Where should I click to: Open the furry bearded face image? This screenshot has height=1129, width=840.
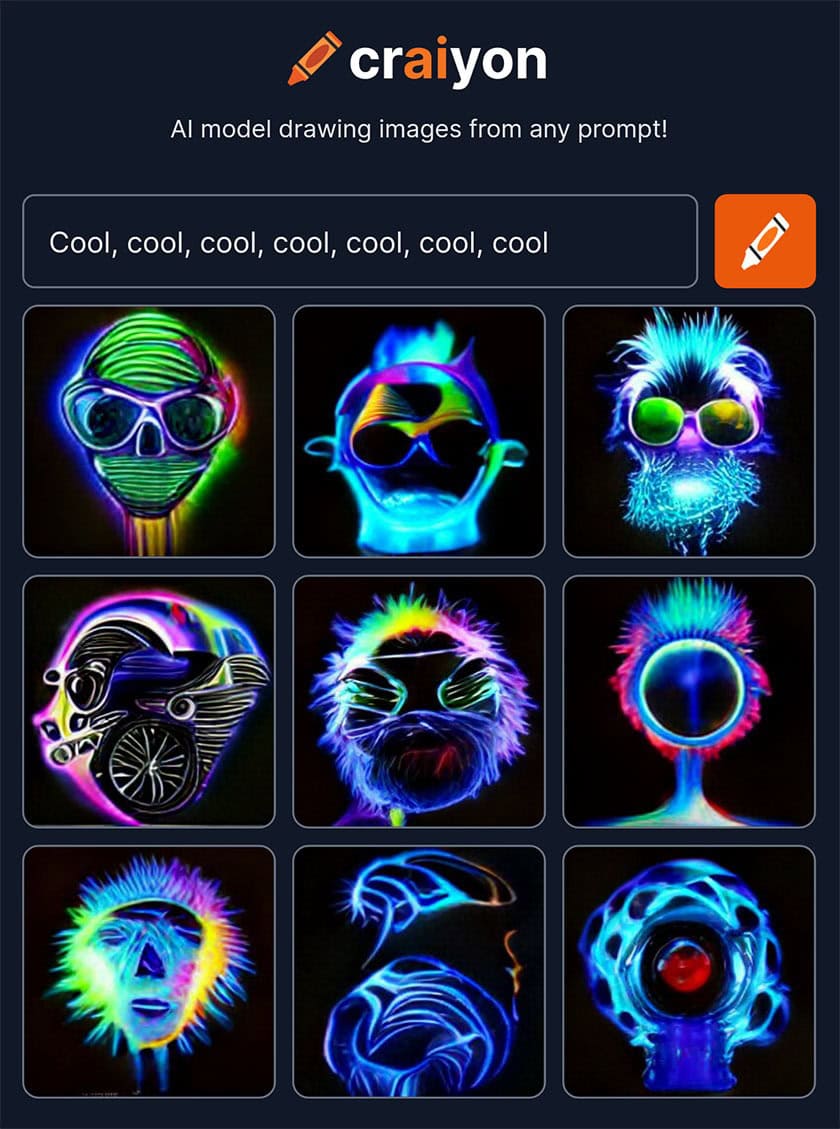click(x=419, y=701)
